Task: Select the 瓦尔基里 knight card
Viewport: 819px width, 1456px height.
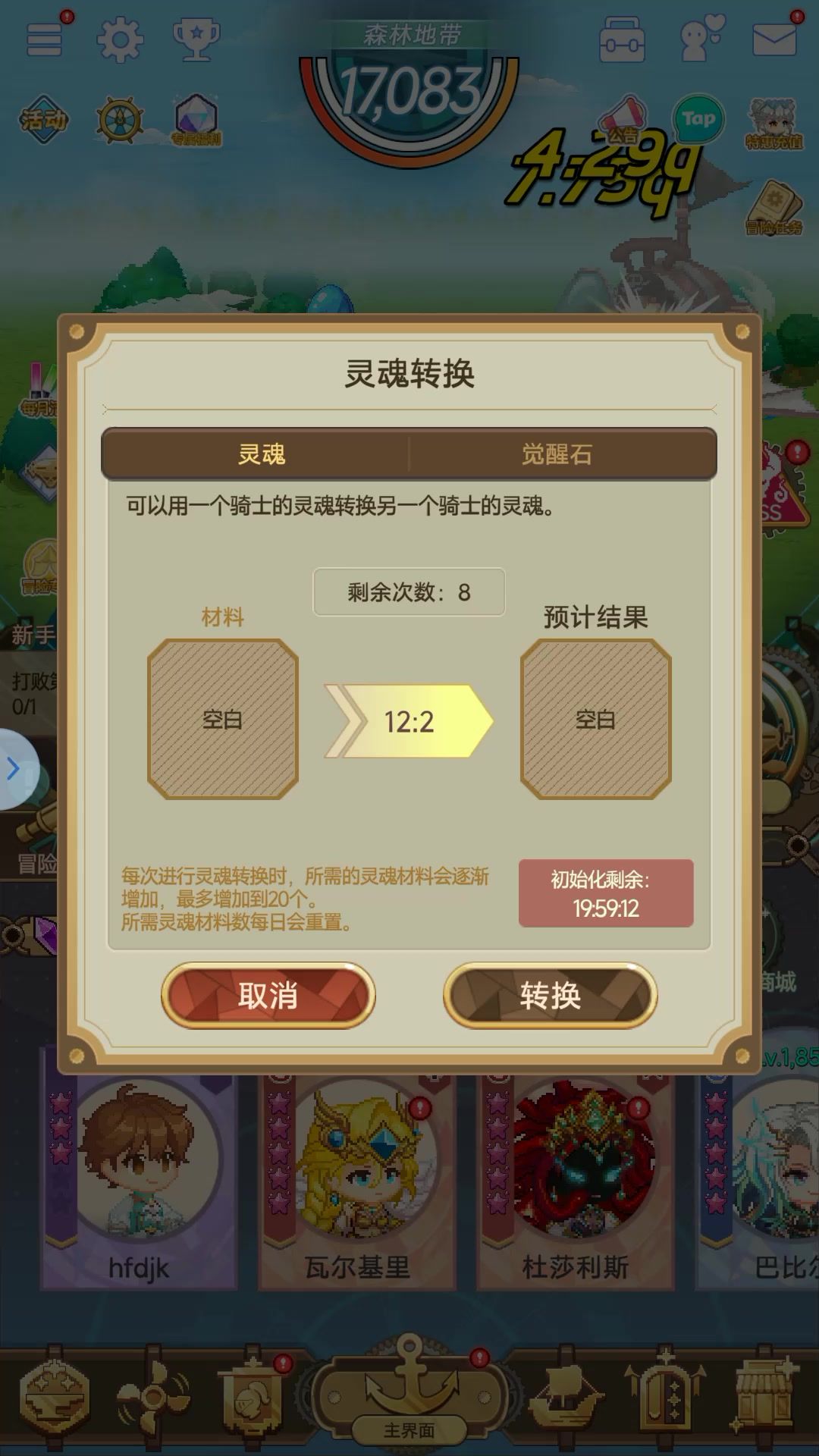Action: pos(357,1183)
